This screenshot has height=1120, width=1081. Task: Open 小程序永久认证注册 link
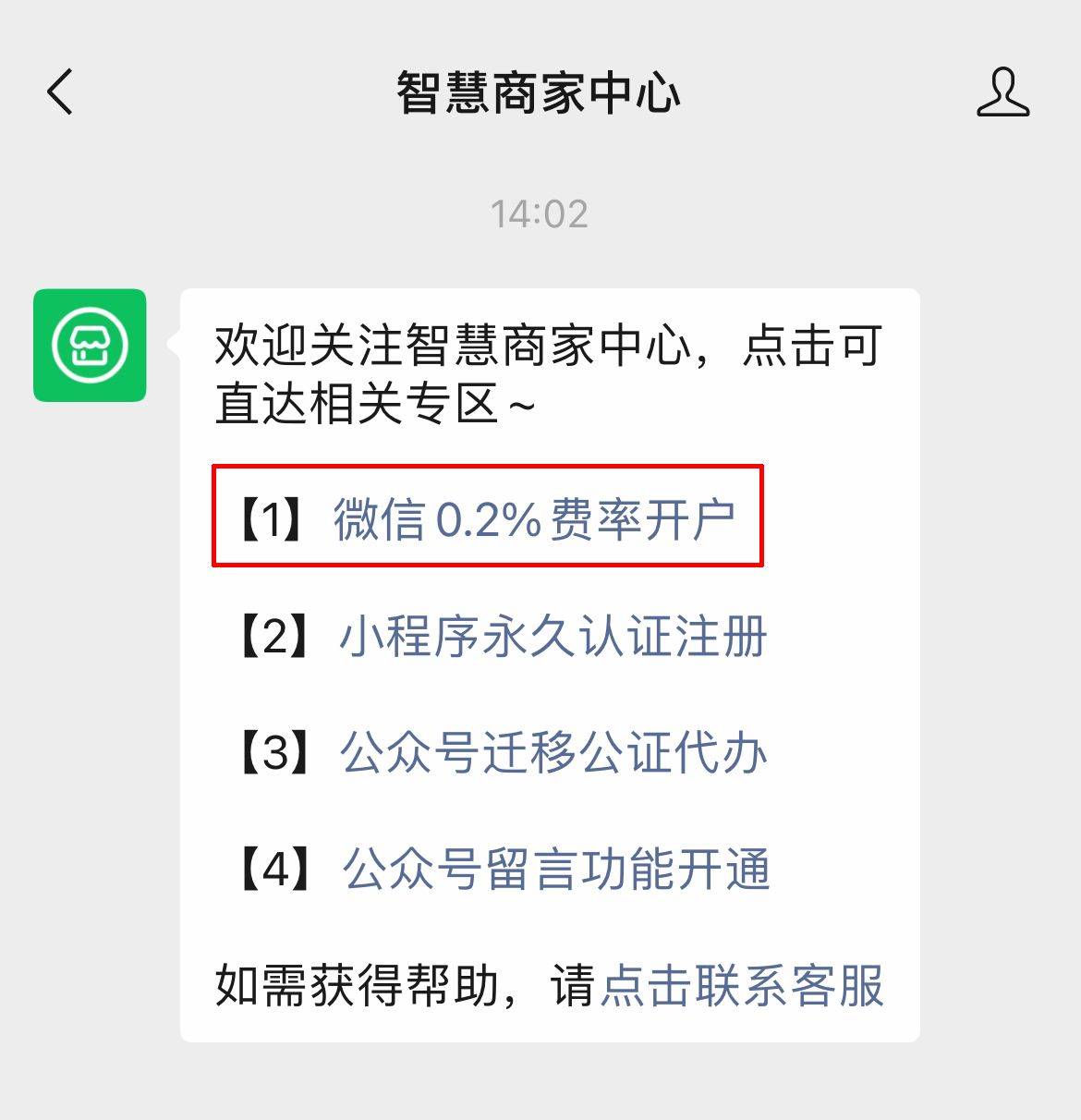(x=553, y=637)
